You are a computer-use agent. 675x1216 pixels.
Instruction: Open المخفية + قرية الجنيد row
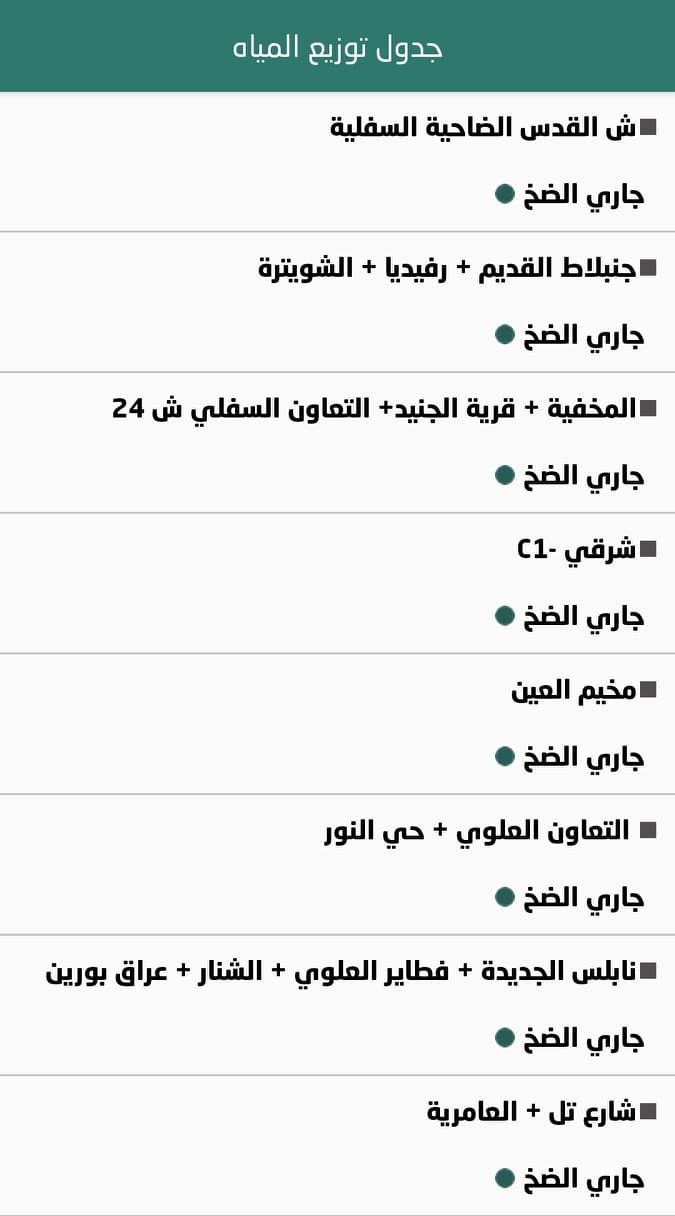[337, 443]
